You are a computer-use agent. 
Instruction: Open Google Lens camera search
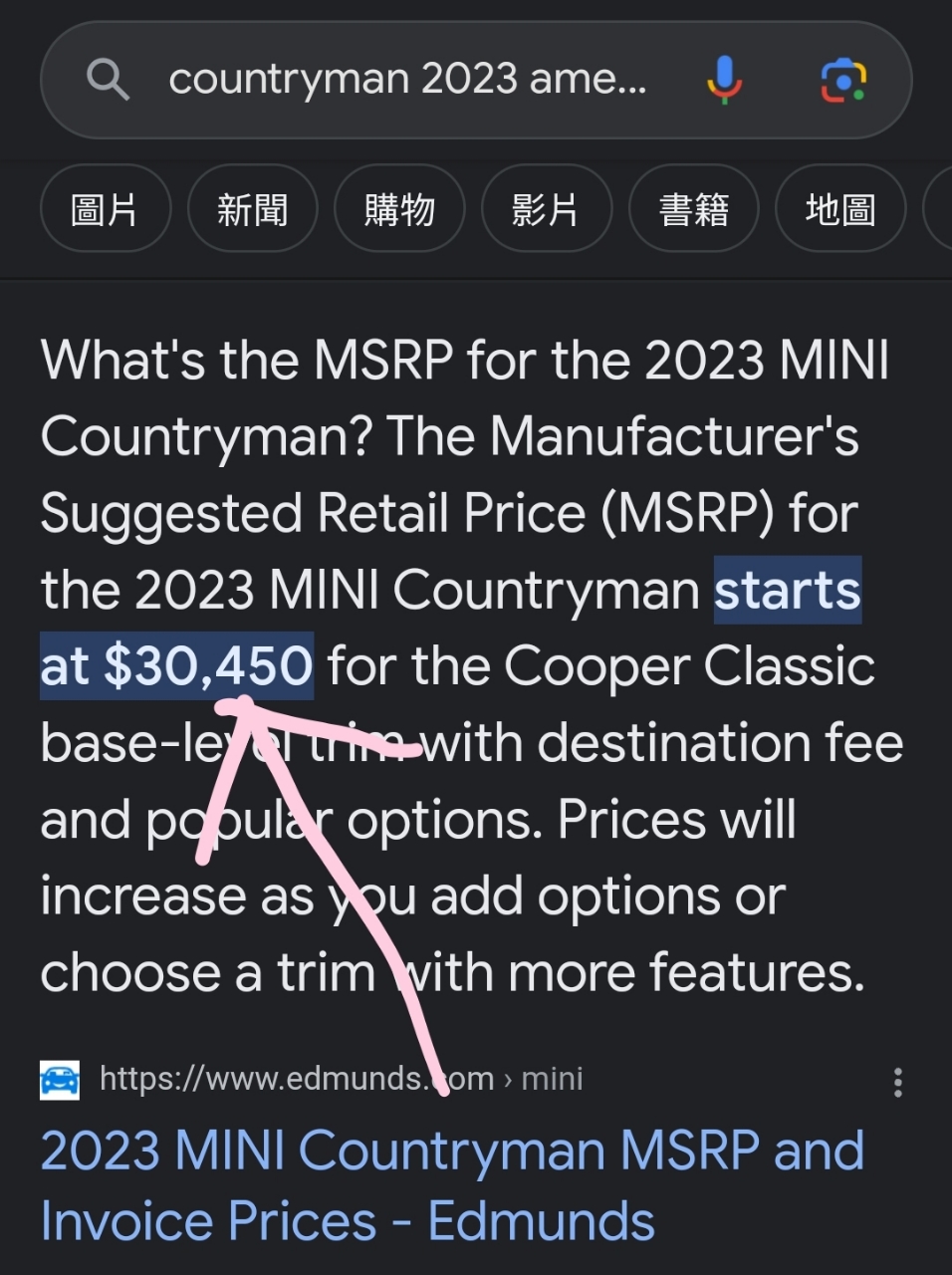tap(842, 80)
